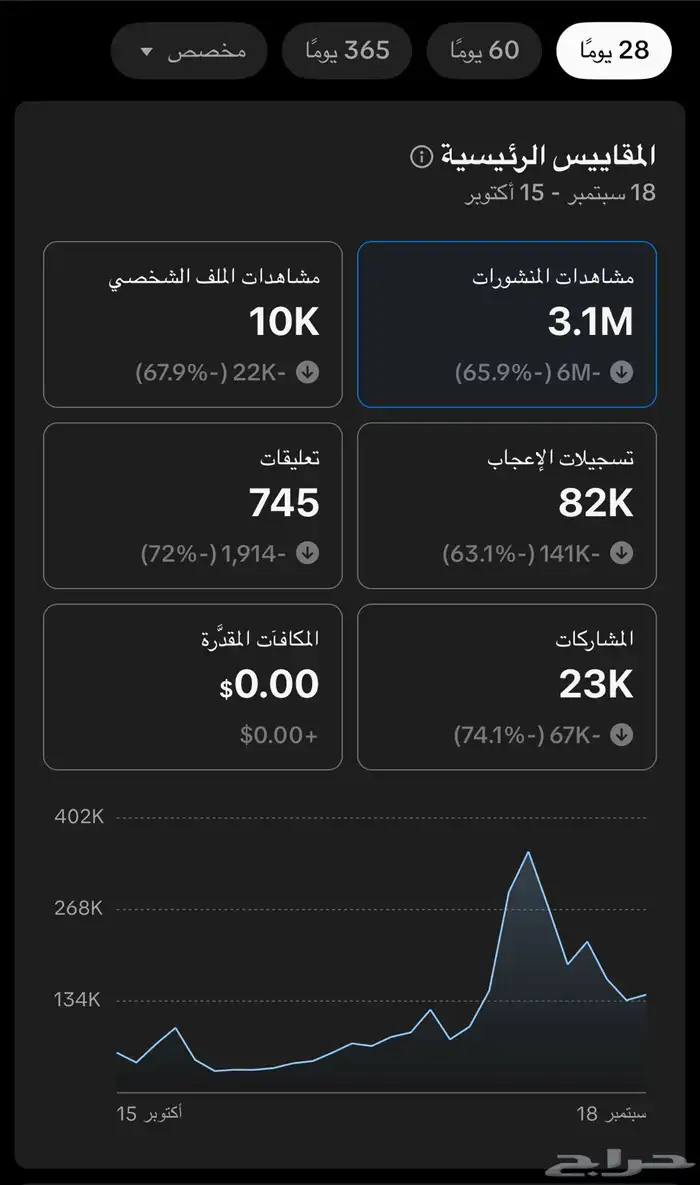Show the تعليقات metric card
The width and height of the screenshot is (700, 1185).
point(193,505)
